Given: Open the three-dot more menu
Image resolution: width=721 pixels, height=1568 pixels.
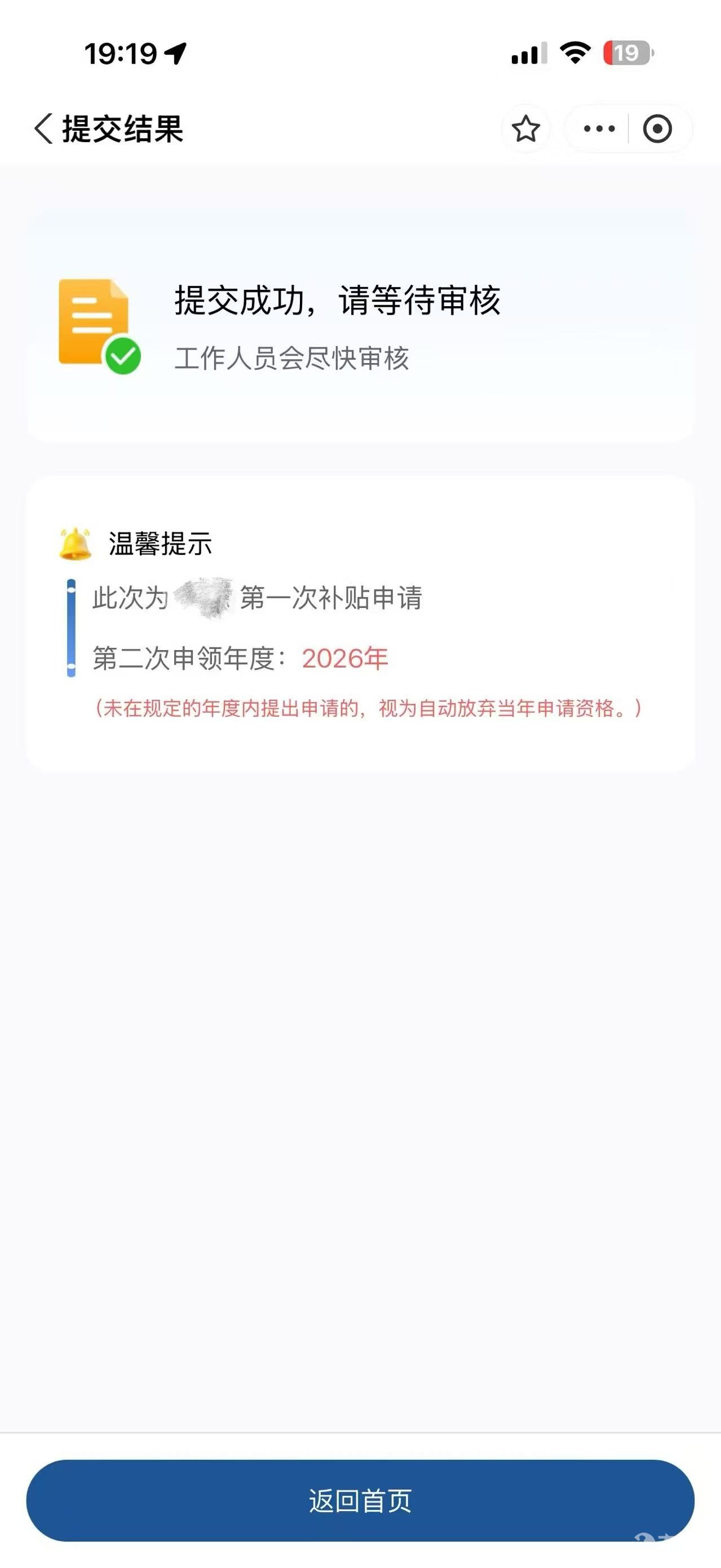Looking at the screenshot, I should click(599, 129).
